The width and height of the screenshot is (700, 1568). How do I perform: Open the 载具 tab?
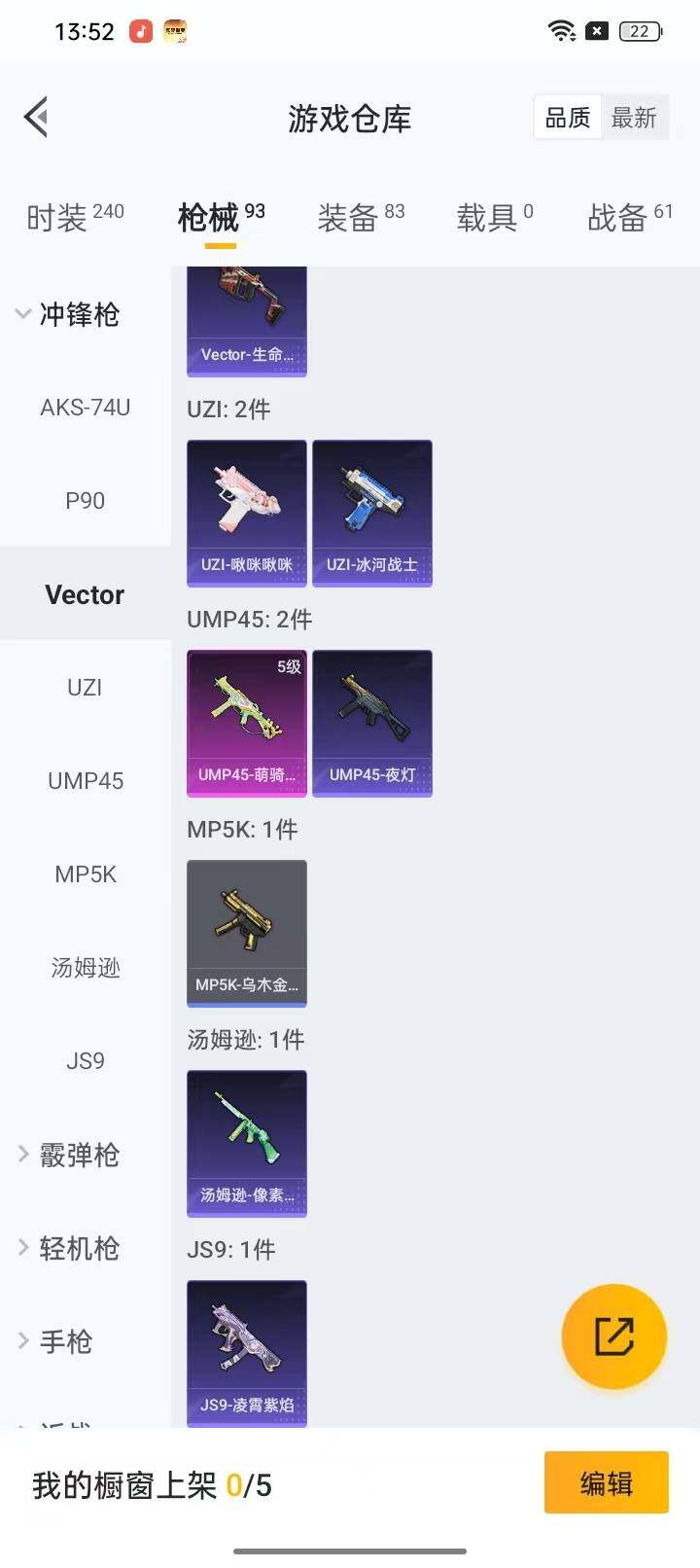[x=494, y=217]
